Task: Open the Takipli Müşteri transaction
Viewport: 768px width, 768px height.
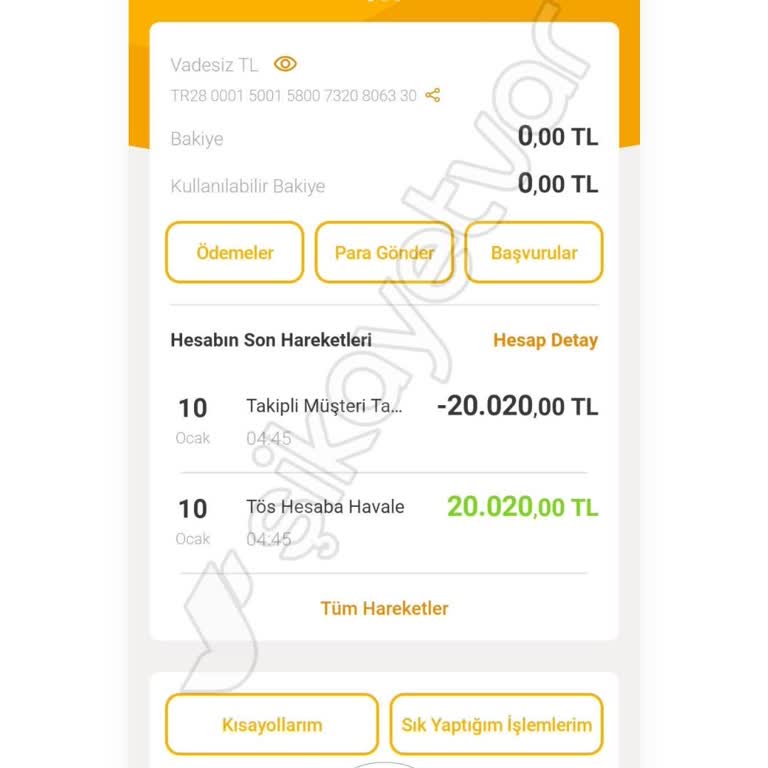Action: pyautogui.click(x=384, y=421)
